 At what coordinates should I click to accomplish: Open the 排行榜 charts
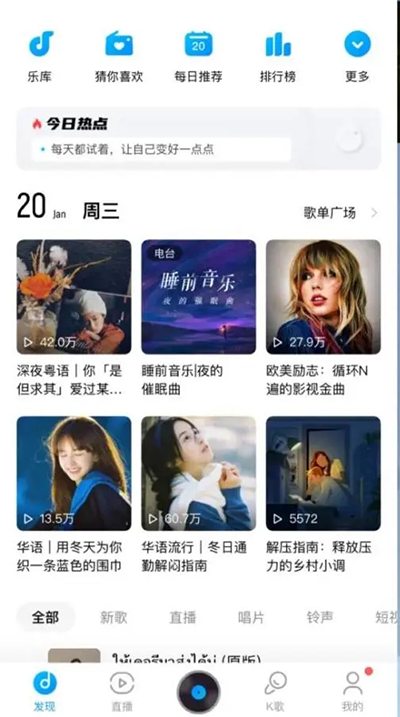click(x=278, y=56)
